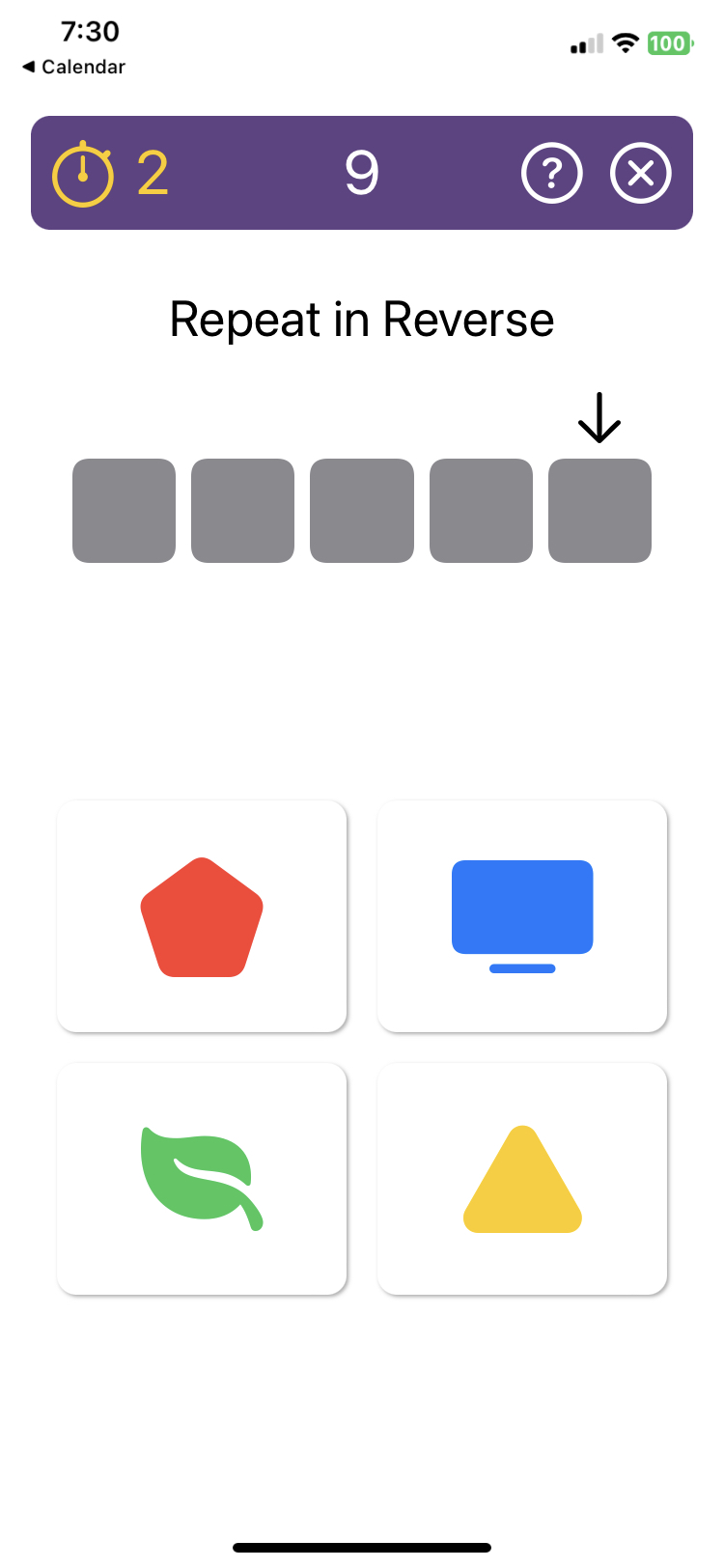Pick the green leaf card

point(202,1179)
